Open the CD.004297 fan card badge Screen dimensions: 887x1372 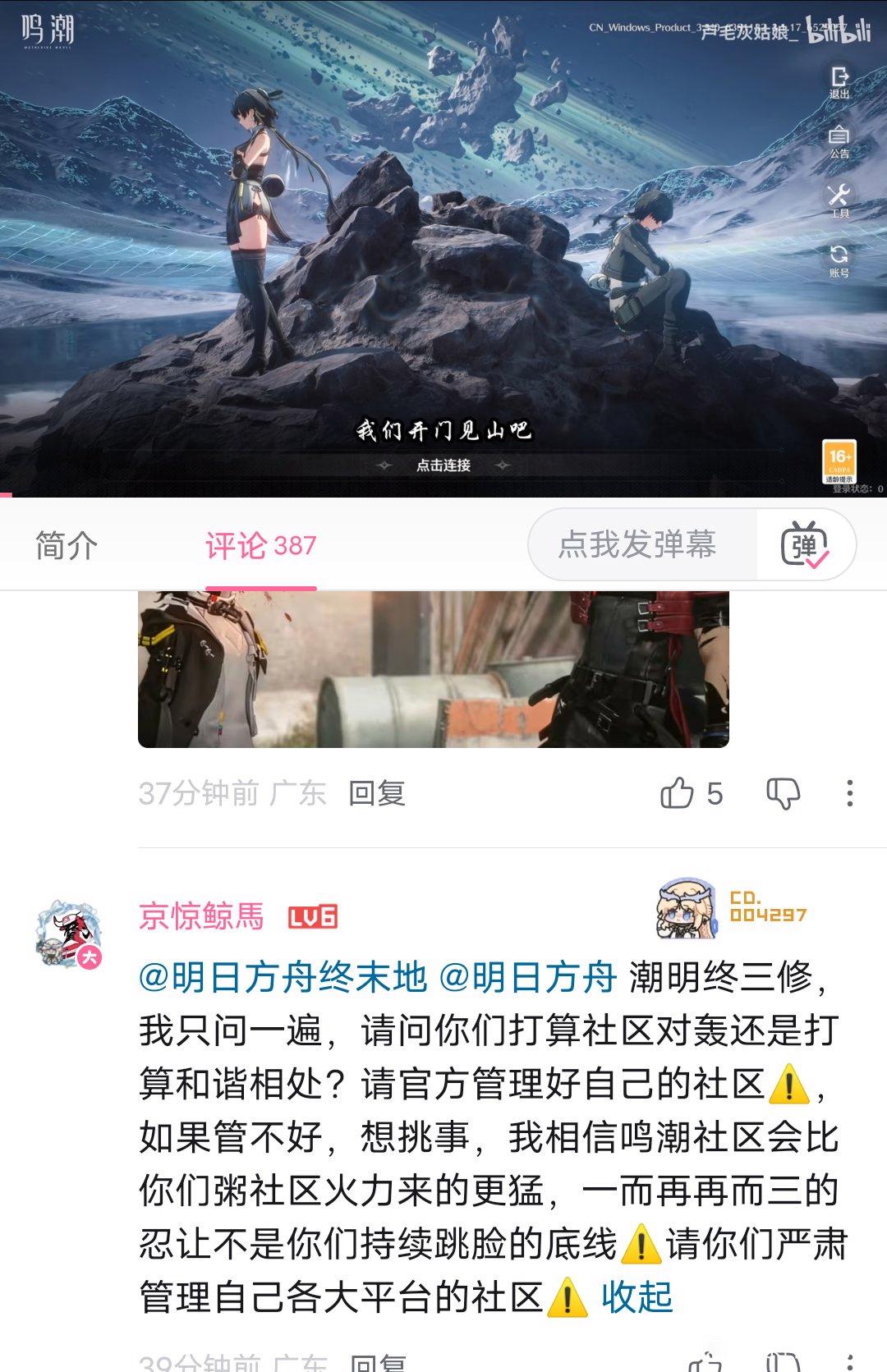pos(732,909)
